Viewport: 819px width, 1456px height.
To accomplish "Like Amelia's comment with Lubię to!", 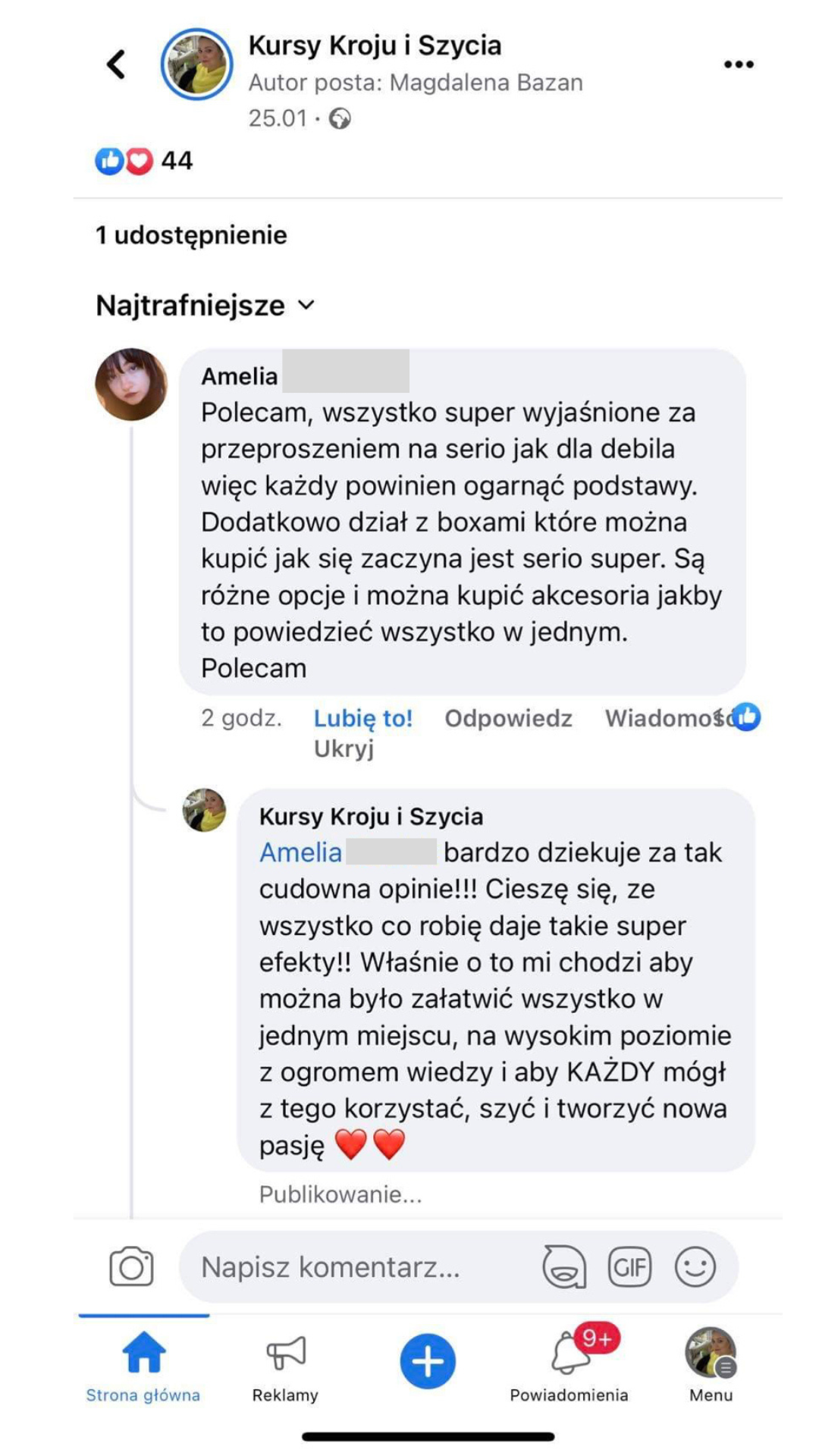I will [x=362, y=718].
